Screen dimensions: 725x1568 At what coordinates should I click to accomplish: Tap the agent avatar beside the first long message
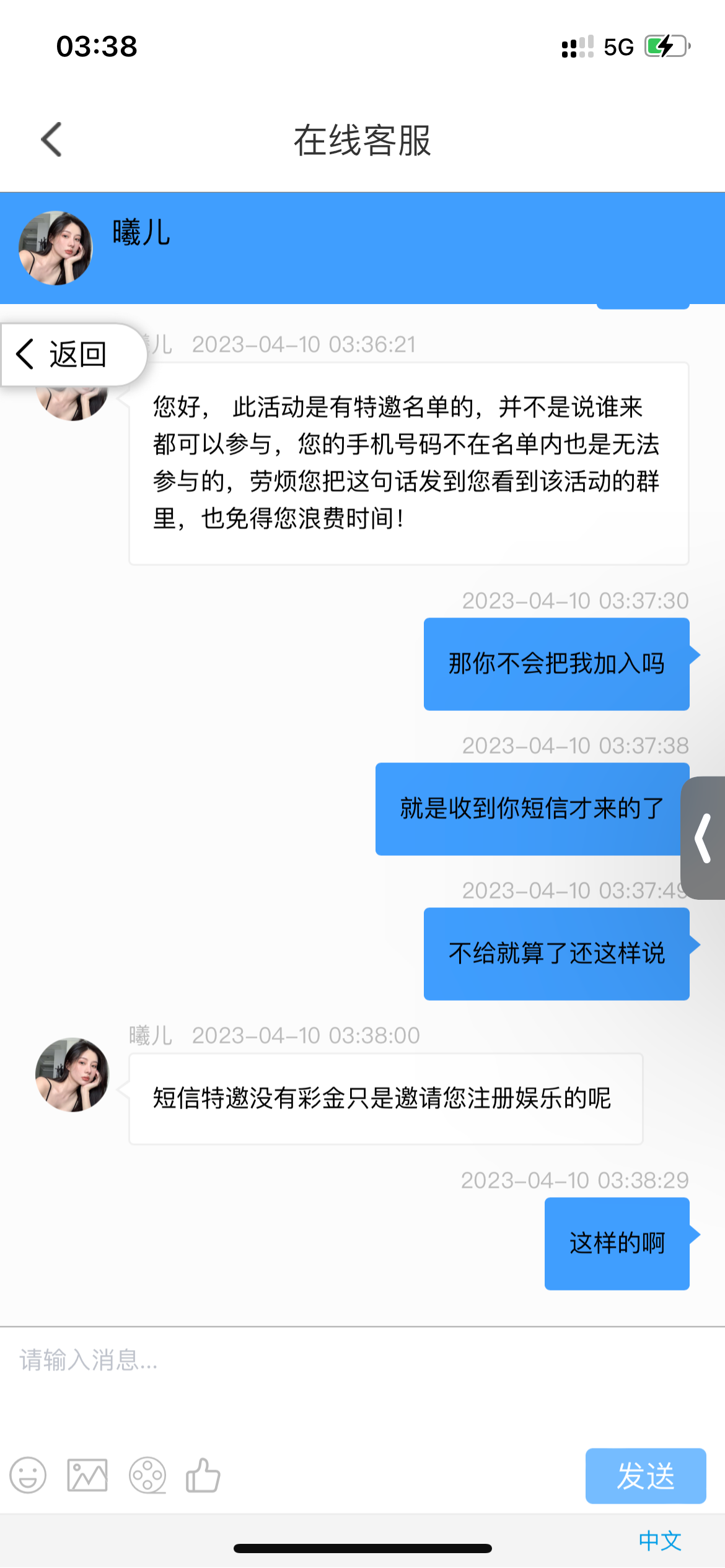click(72, 406)
